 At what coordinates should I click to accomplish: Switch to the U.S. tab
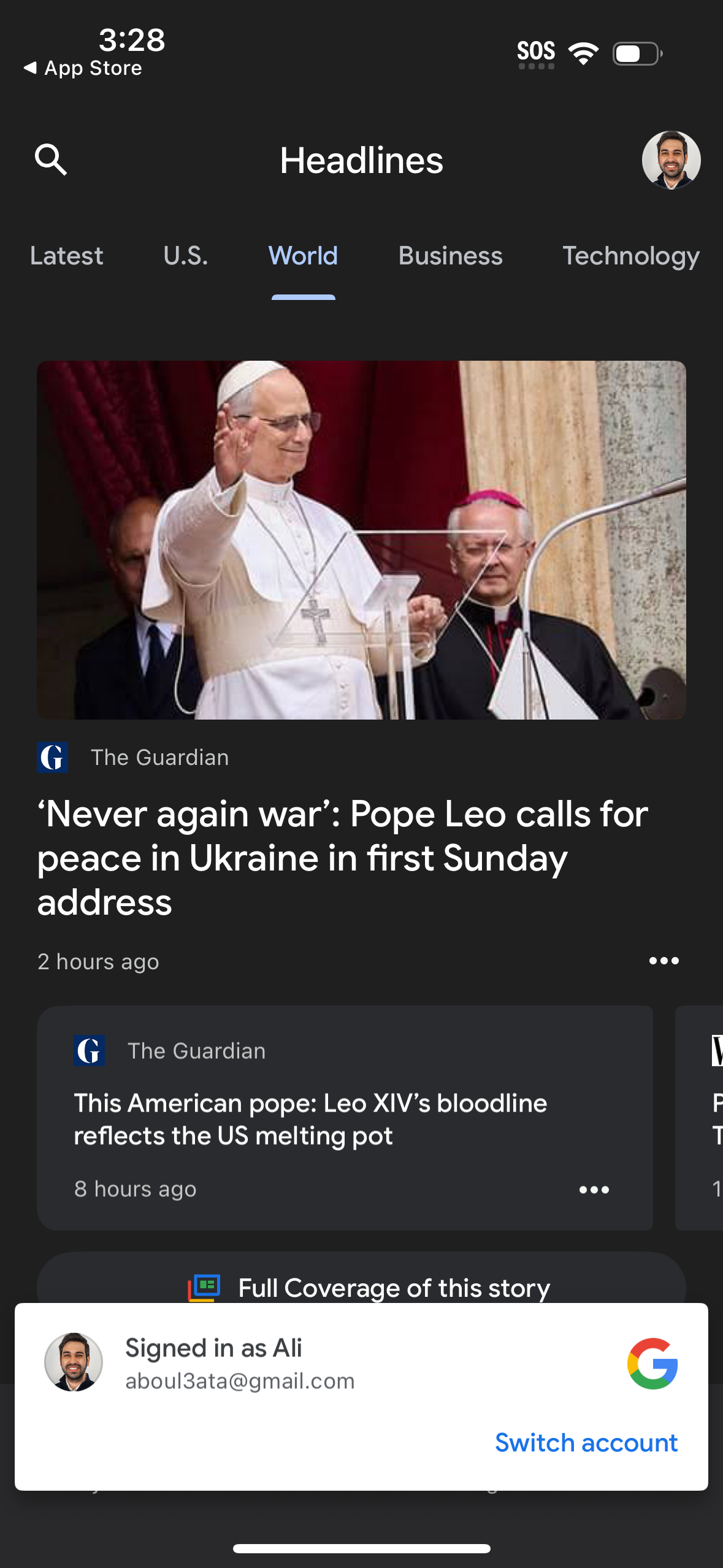pos(186,256)
